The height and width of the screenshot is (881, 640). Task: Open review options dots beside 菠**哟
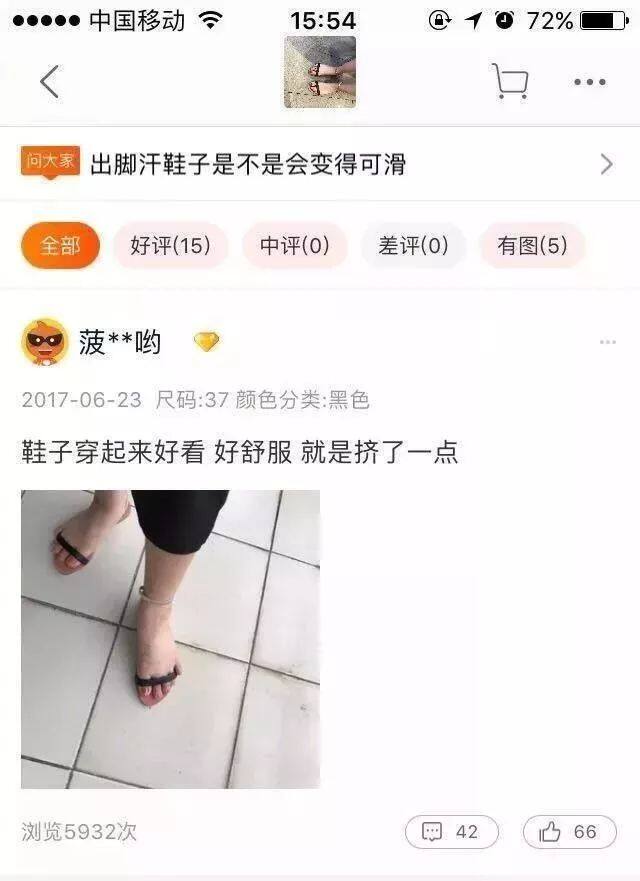click(607, 343)
